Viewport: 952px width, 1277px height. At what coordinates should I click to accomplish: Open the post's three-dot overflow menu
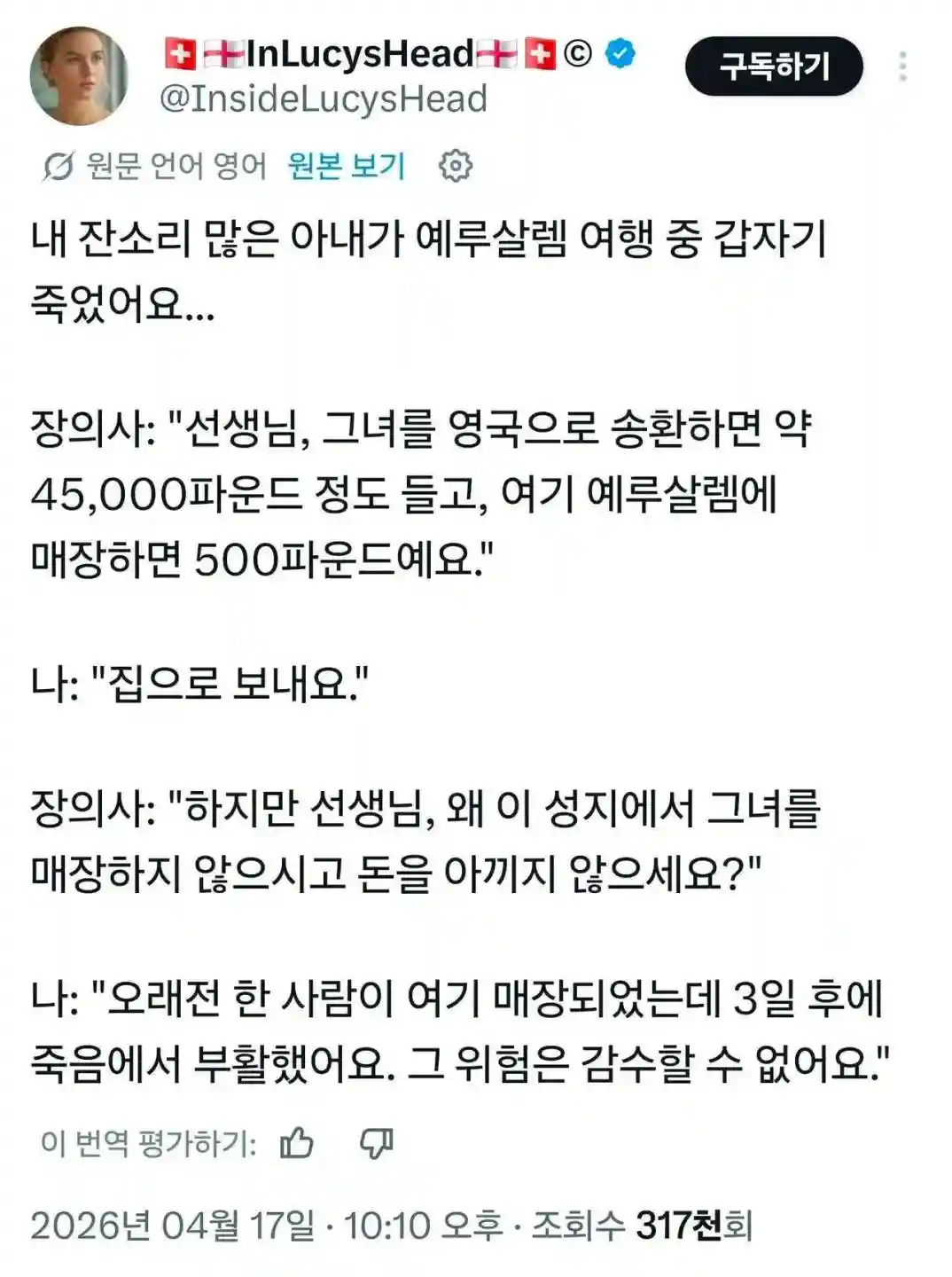(x=902, y=67)
